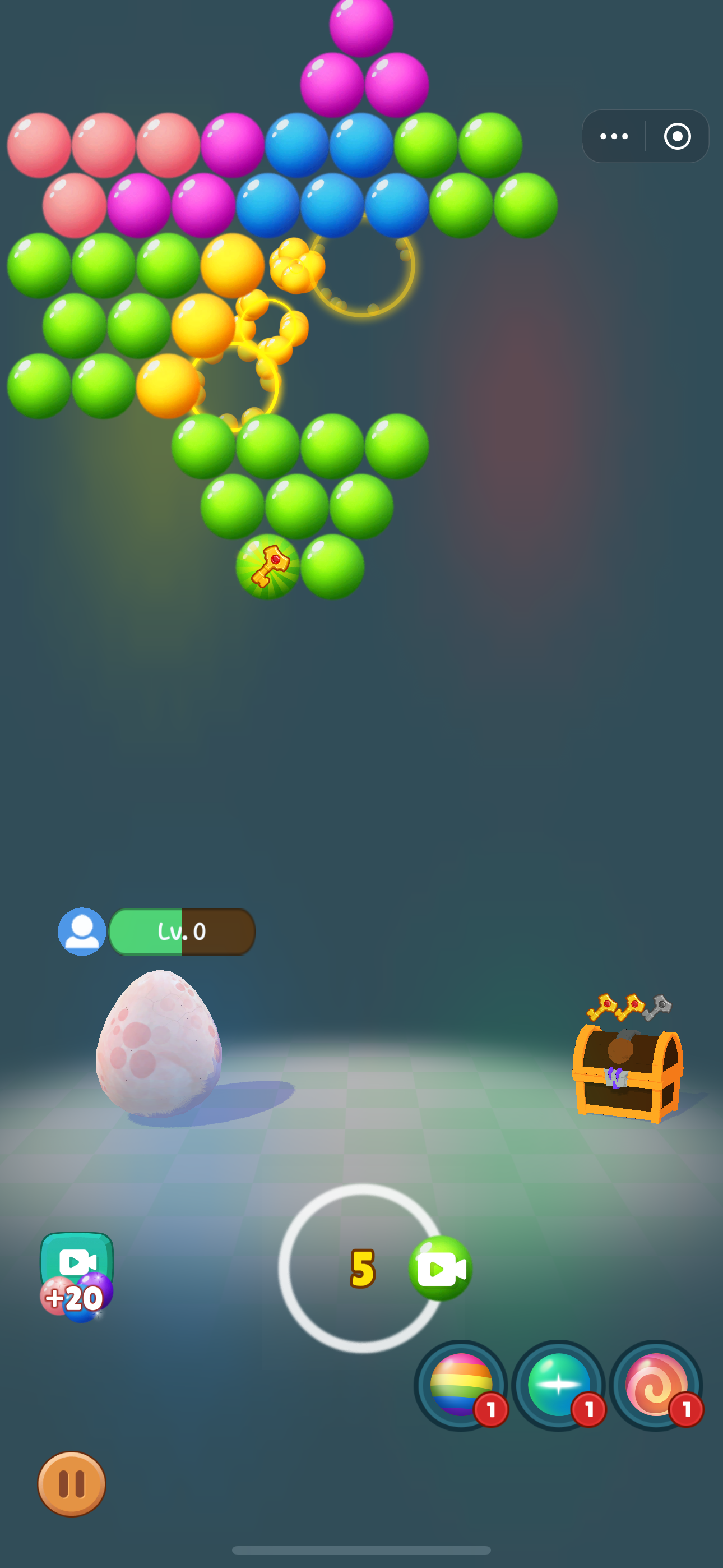Open the player profile avatar
The image size is (723, 1568).
(82, 931)
